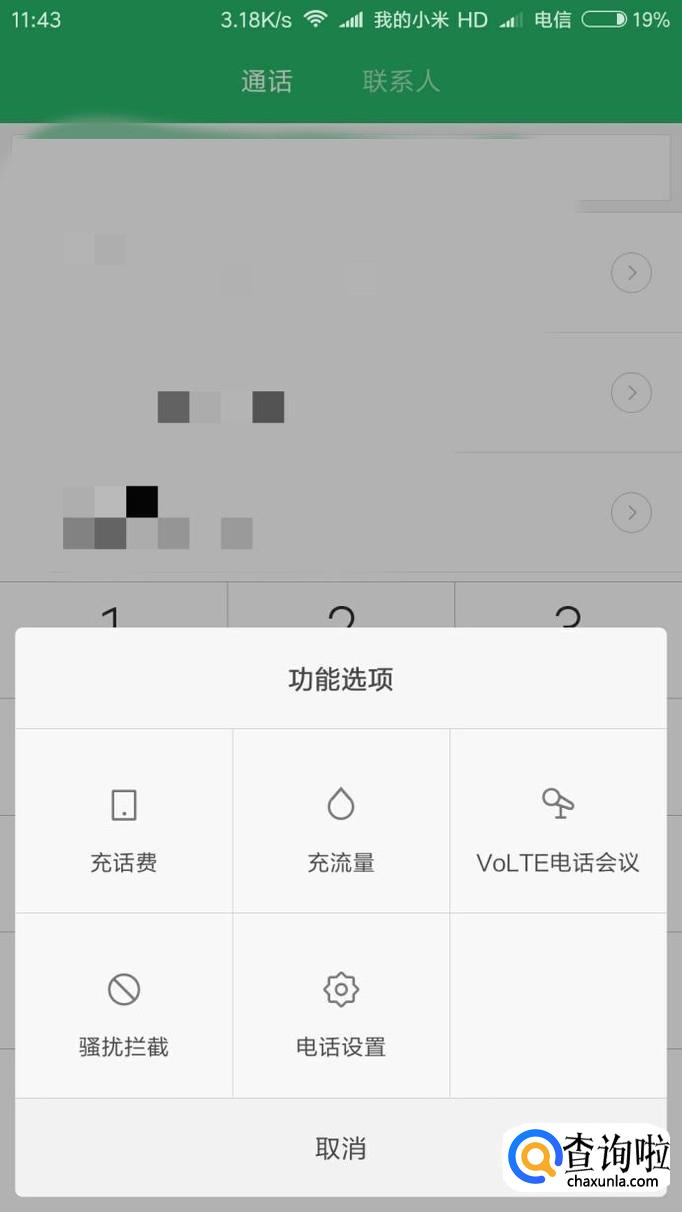Dismiss the dialog with 取消
The height and width of the screenshot is (1212, 682).
(341, 1149)
